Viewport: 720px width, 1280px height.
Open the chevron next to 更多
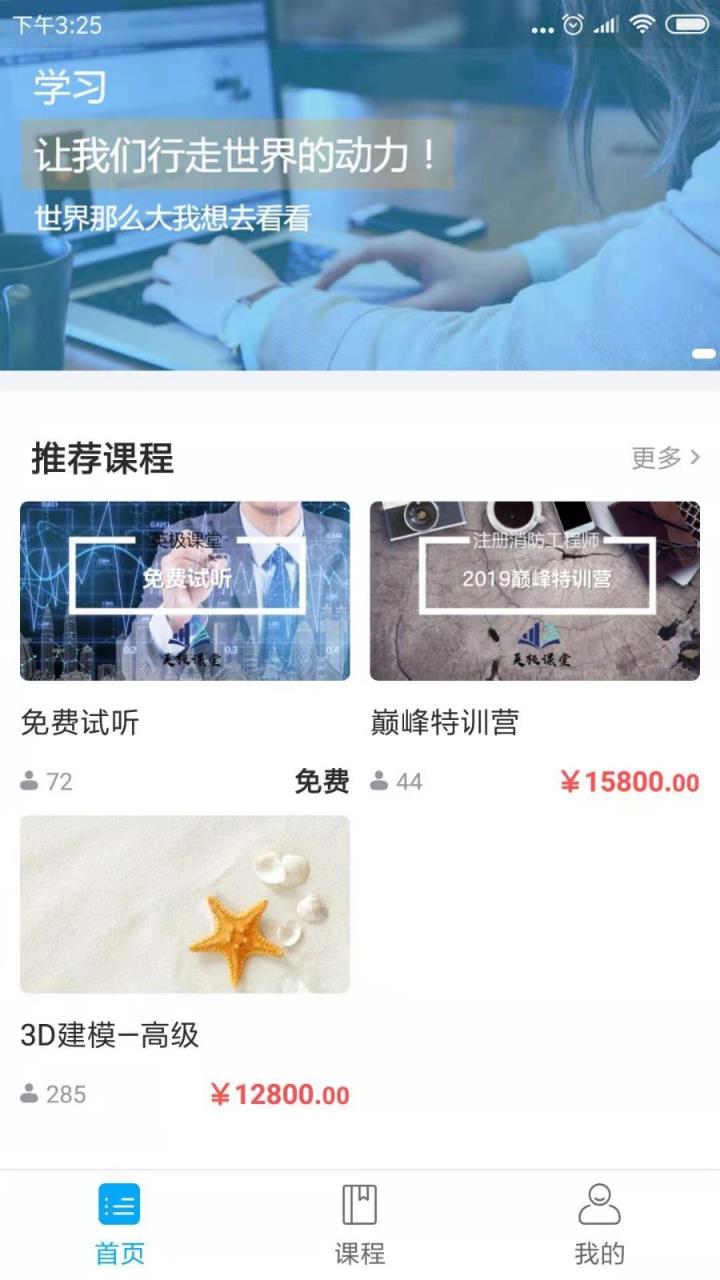click(x=695, y=456)
